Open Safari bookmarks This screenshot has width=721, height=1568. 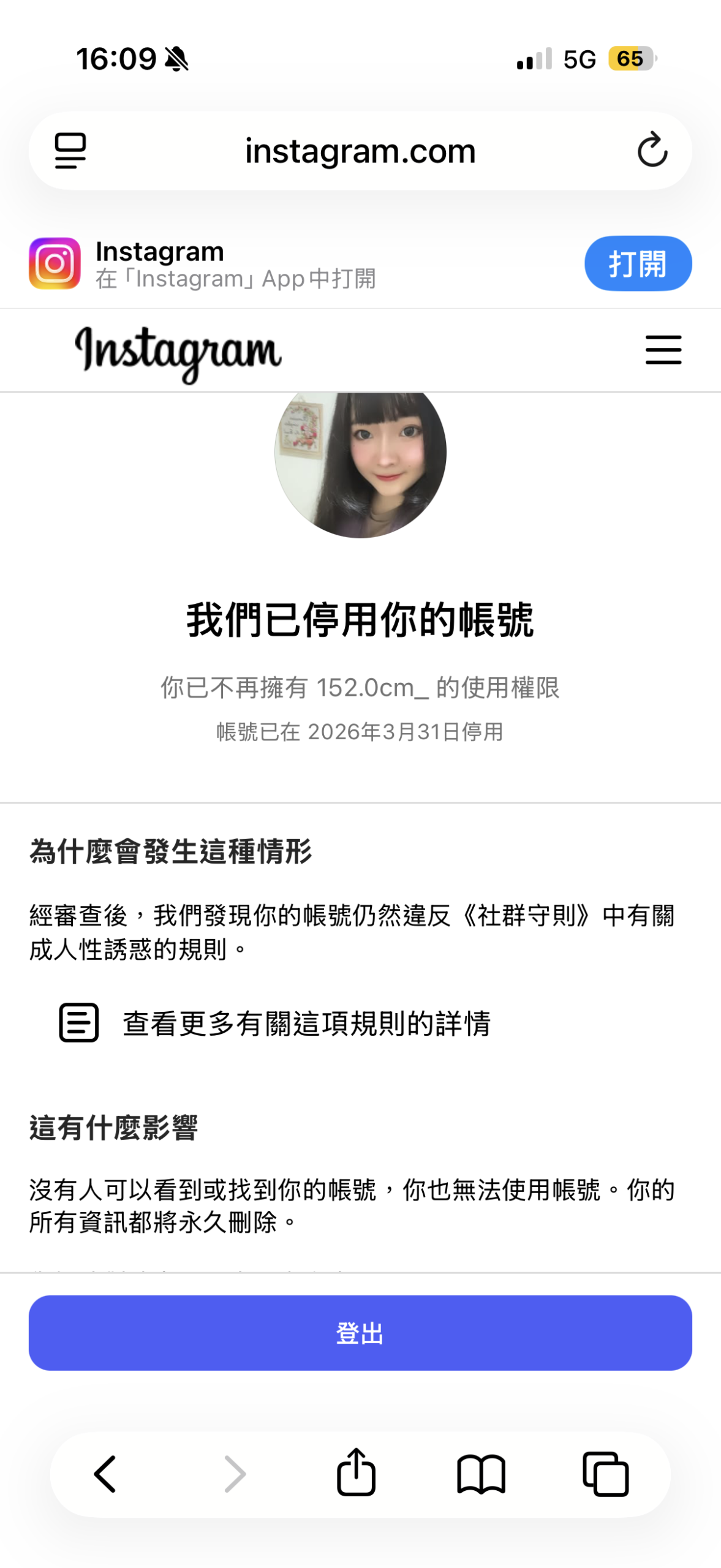point(481,1473)
